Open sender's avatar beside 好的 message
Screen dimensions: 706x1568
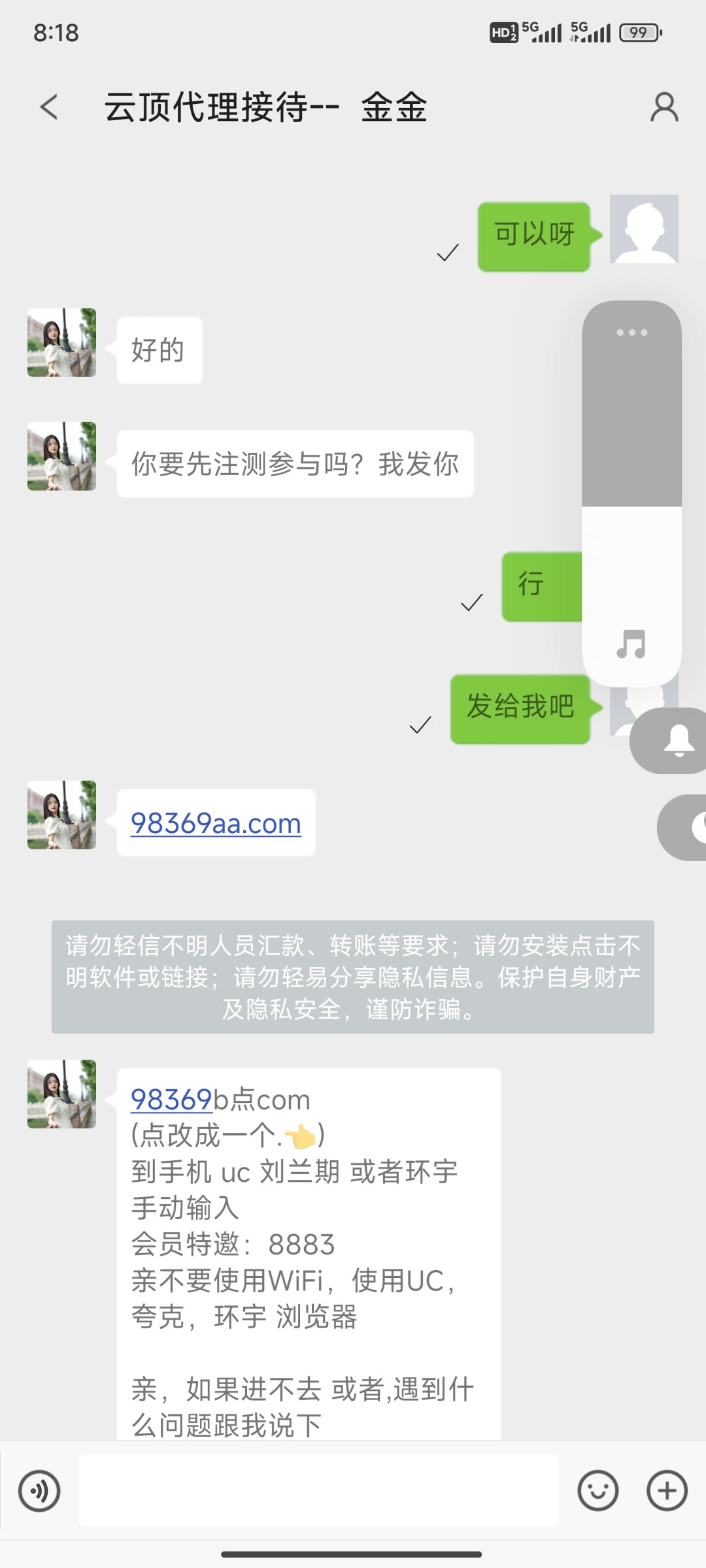click(x=61, y=342)
